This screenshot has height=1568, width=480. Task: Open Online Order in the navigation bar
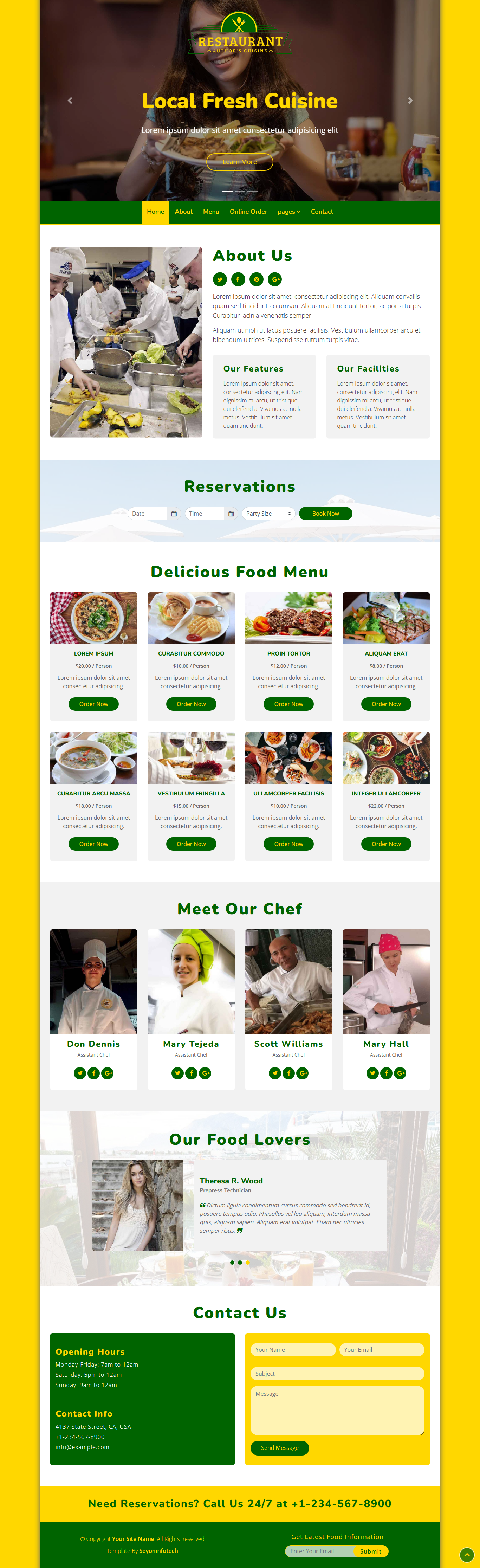click(x=248, y=212)
